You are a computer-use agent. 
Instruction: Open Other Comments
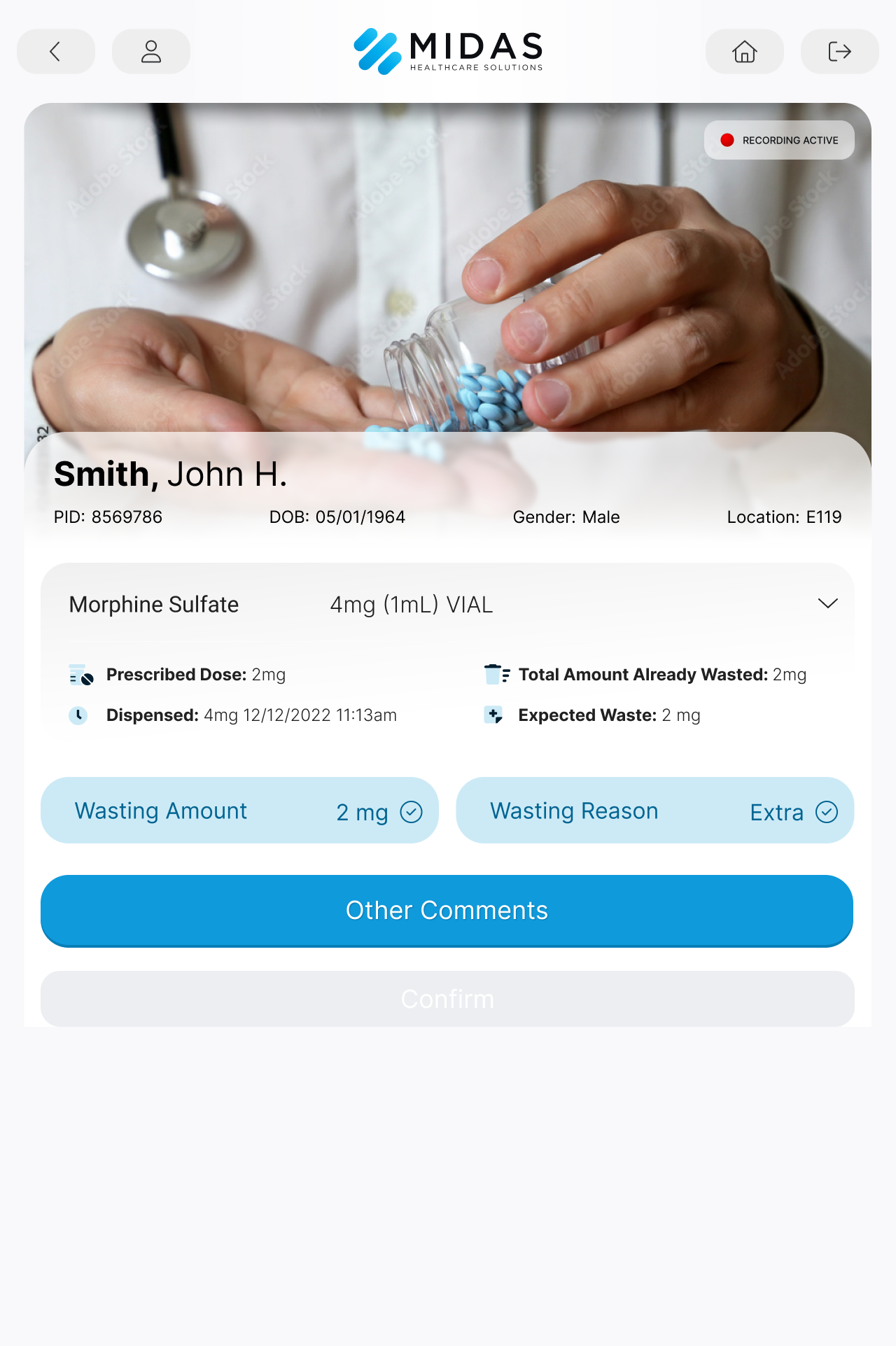[447, 911]
